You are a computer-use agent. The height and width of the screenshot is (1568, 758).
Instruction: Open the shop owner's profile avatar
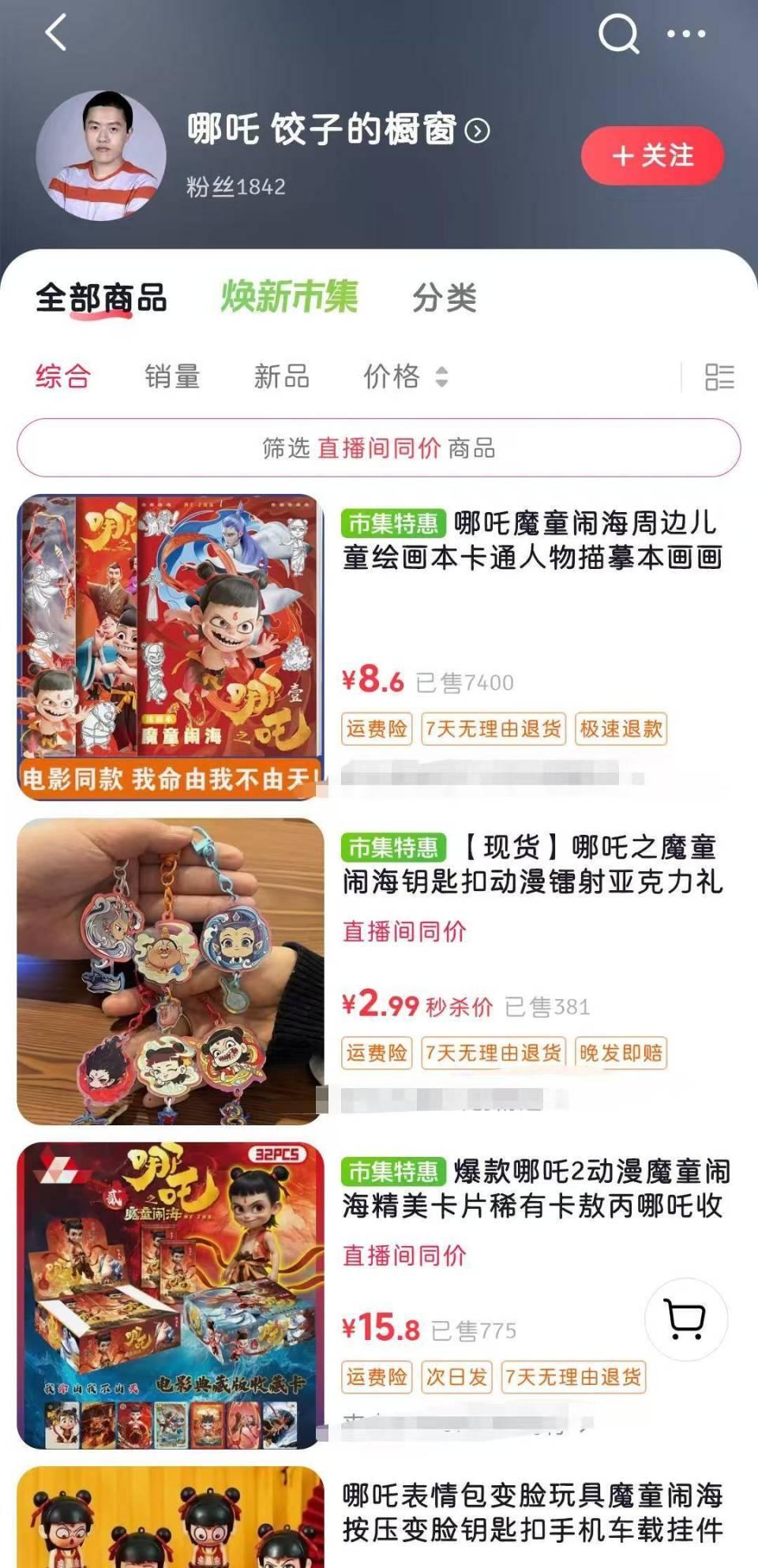click(101, 155)
